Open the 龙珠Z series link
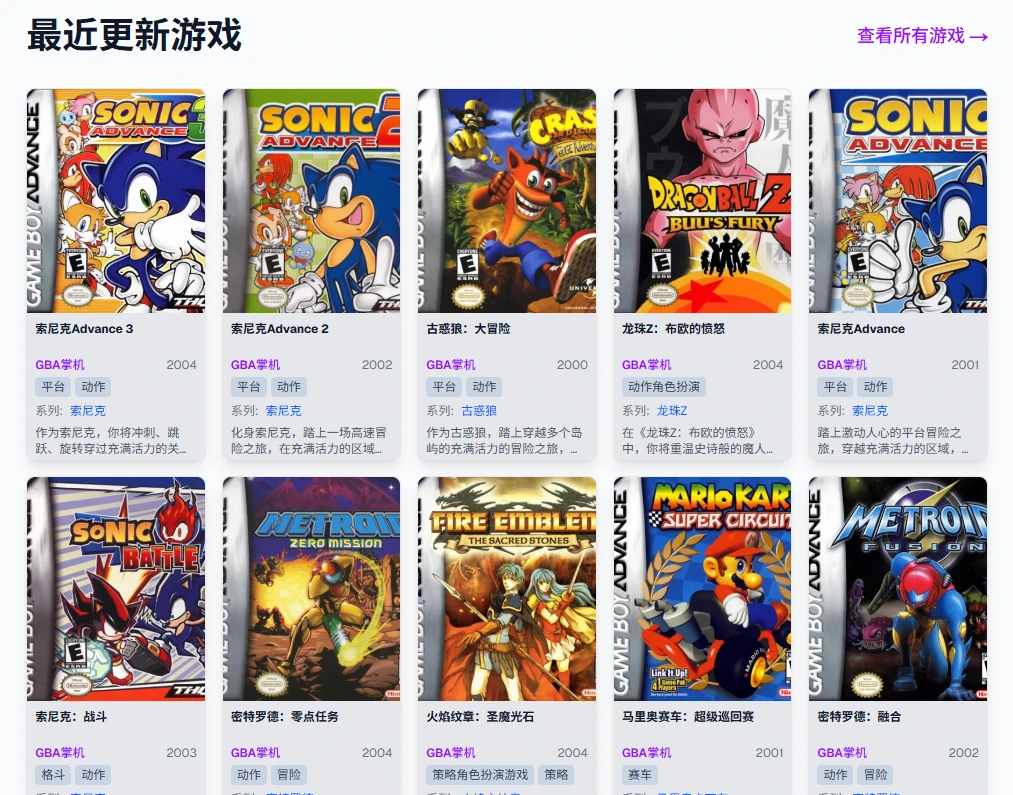The height and width of the screenshot is (795, 1013). [x=672, y=411]
